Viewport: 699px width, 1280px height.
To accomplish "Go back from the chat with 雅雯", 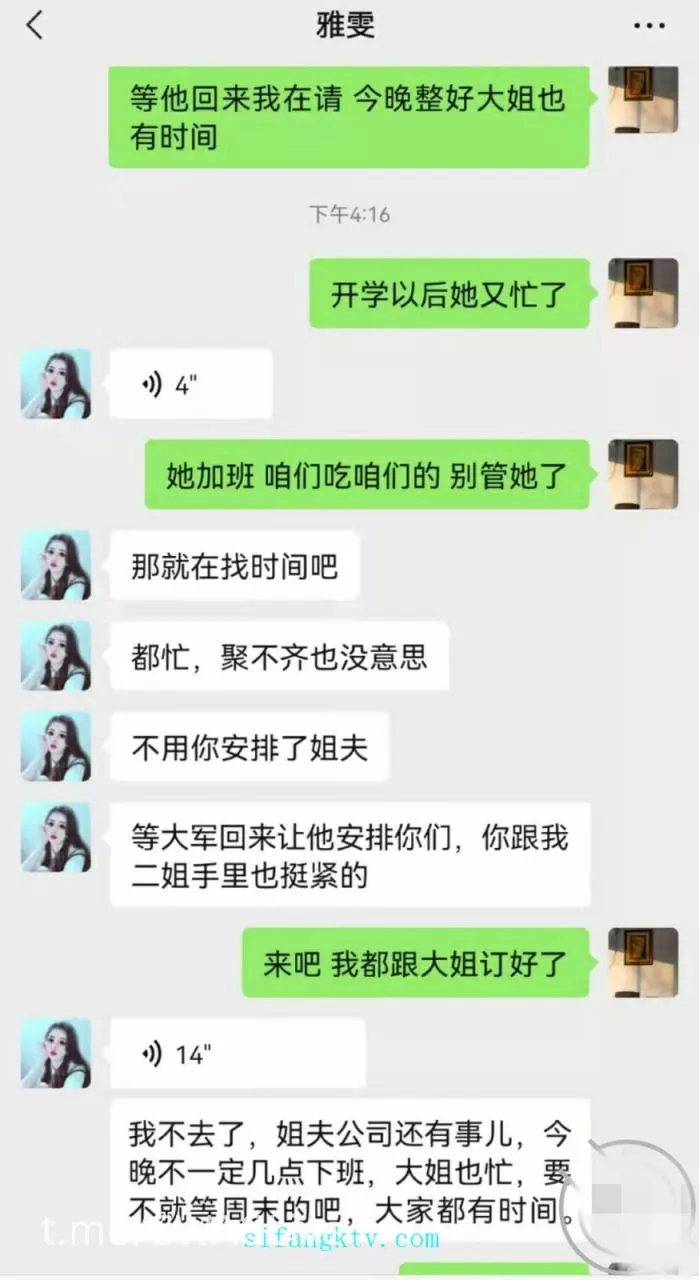I will pos(35,26).
